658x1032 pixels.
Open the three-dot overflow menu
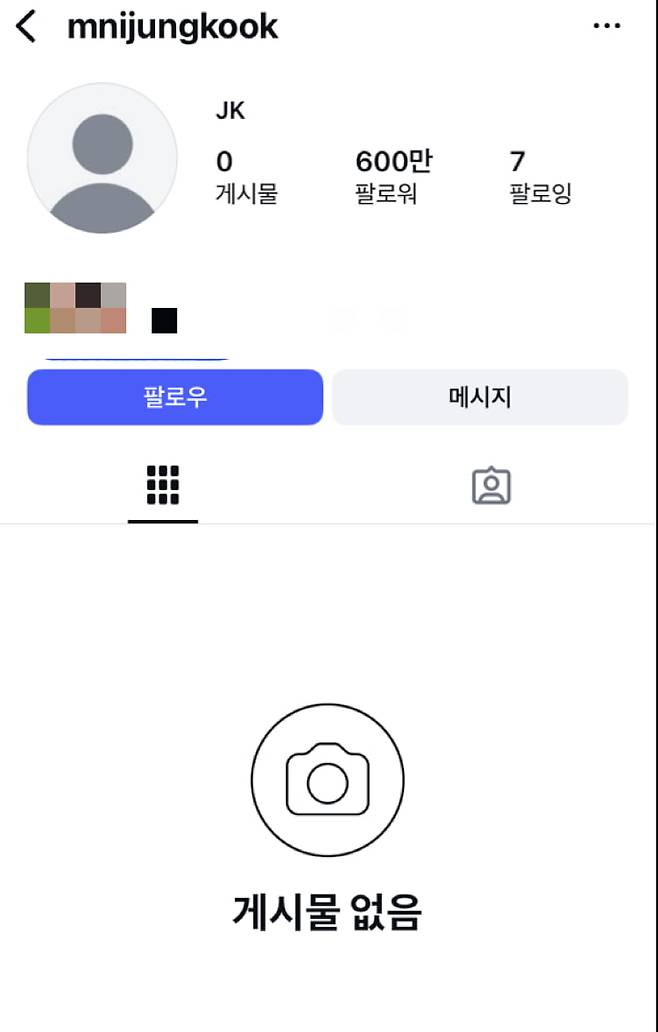(607, 26)
